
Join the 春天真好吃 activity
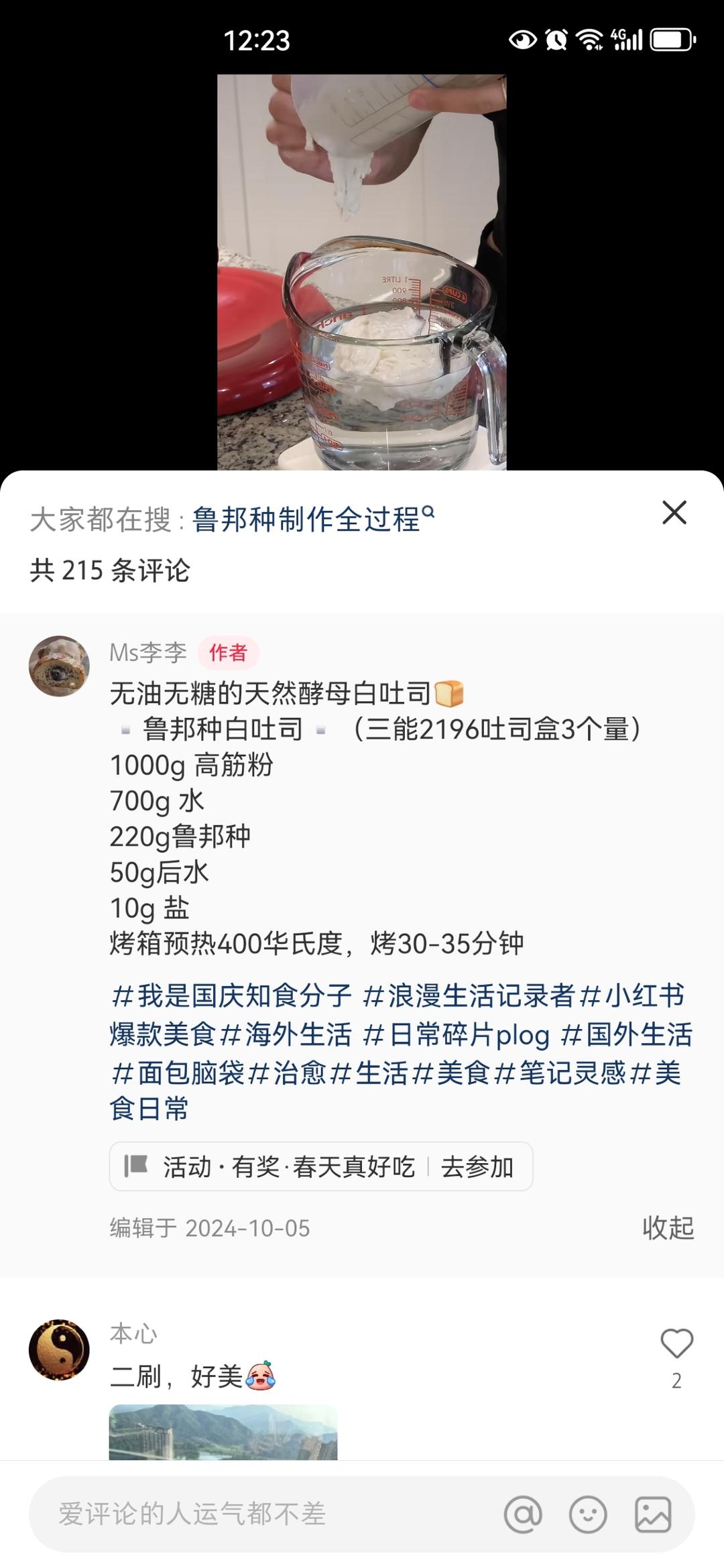(x=477, y=1167)
